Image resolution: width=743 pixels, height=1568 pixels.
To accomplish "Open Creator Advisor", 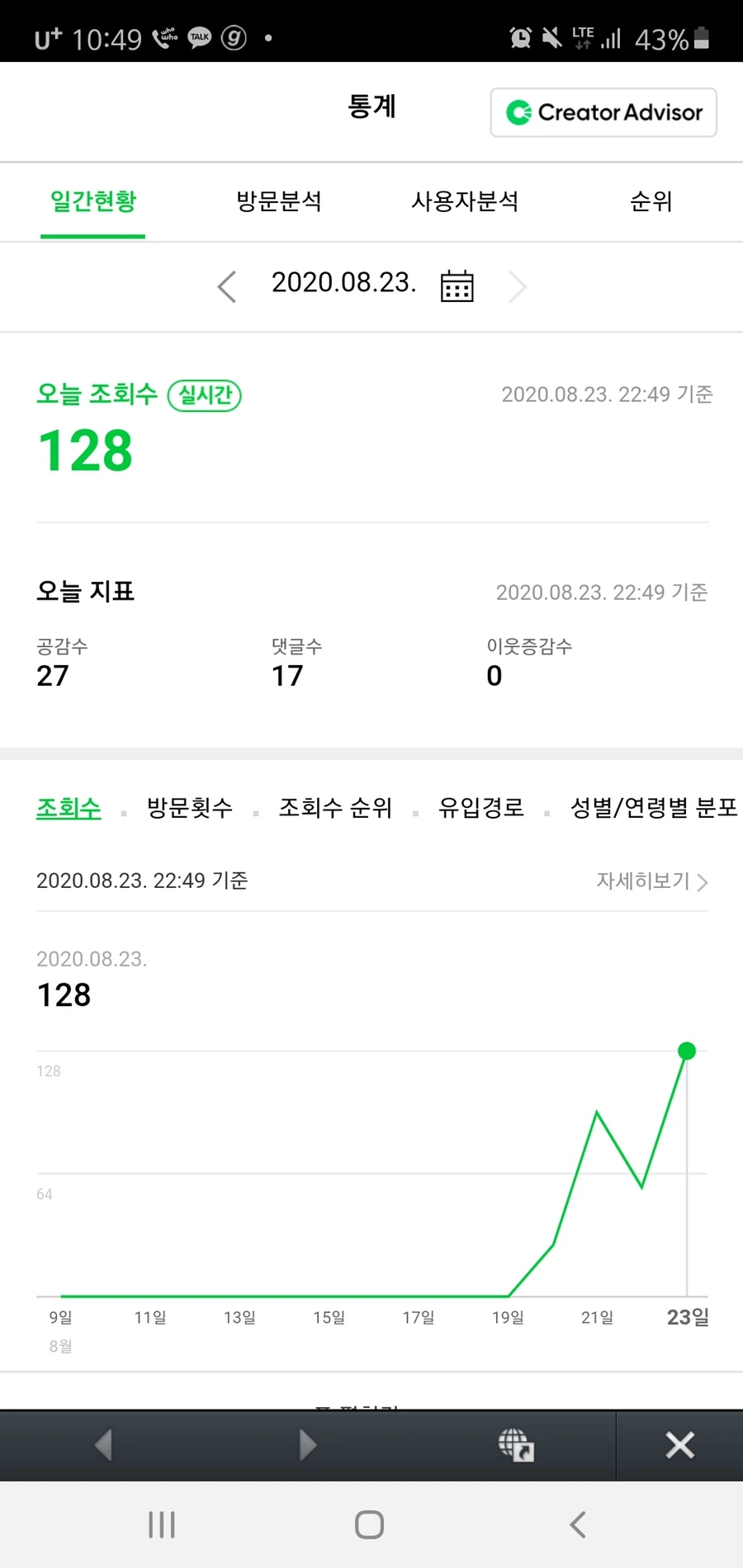I will [x=603, y=112].
